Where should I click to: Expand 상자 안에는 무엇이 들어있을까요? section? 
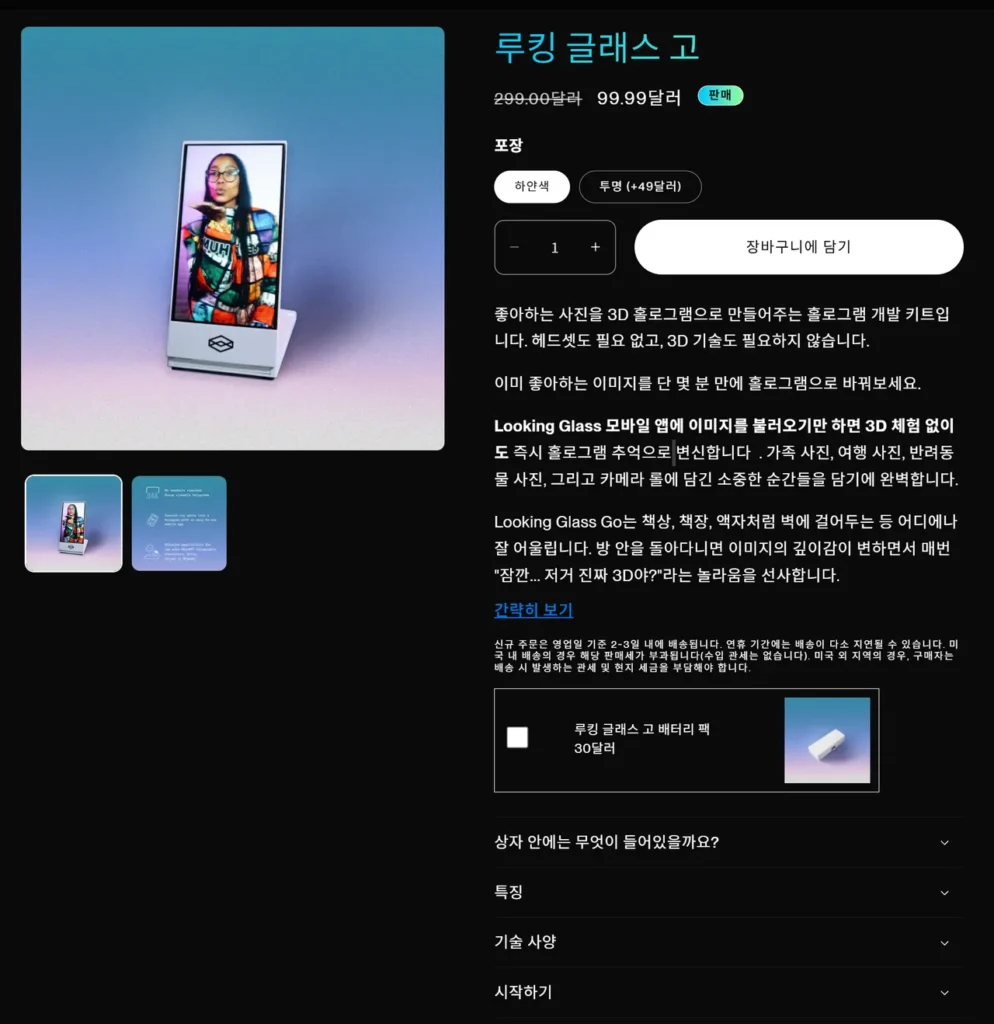coord(728,842)
